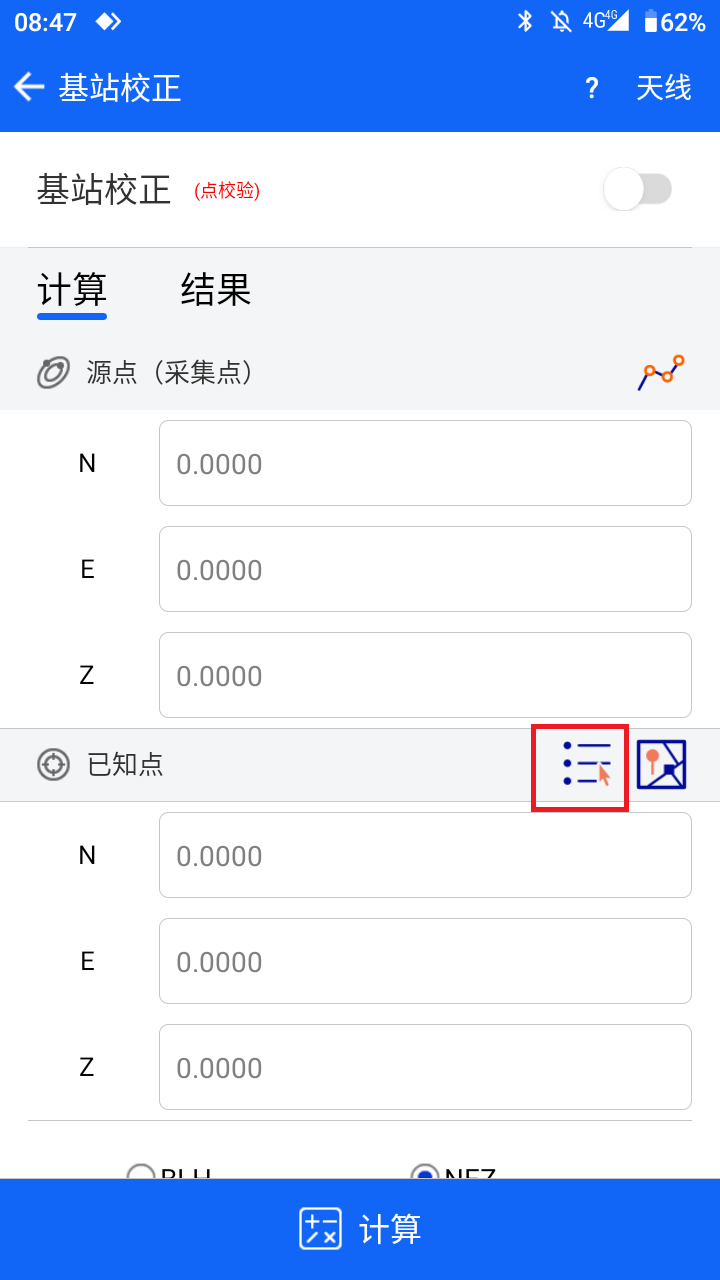This screenshot has width=720, height=1280.
Task: Focus the source point N field
Action: [x=425, y=463]
